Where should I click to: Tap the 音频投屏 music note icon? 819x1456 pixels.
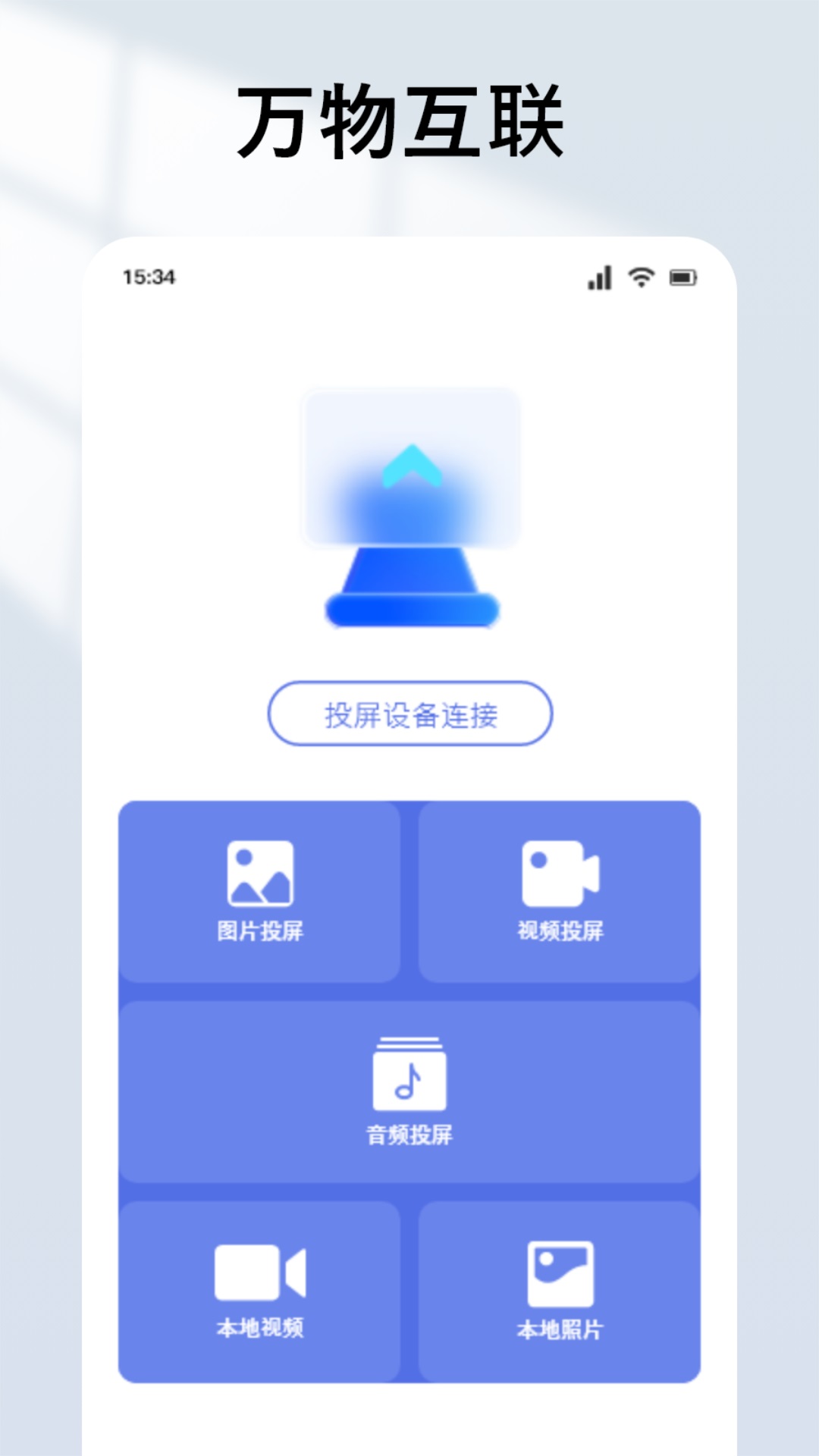(x=409, y=1073)
